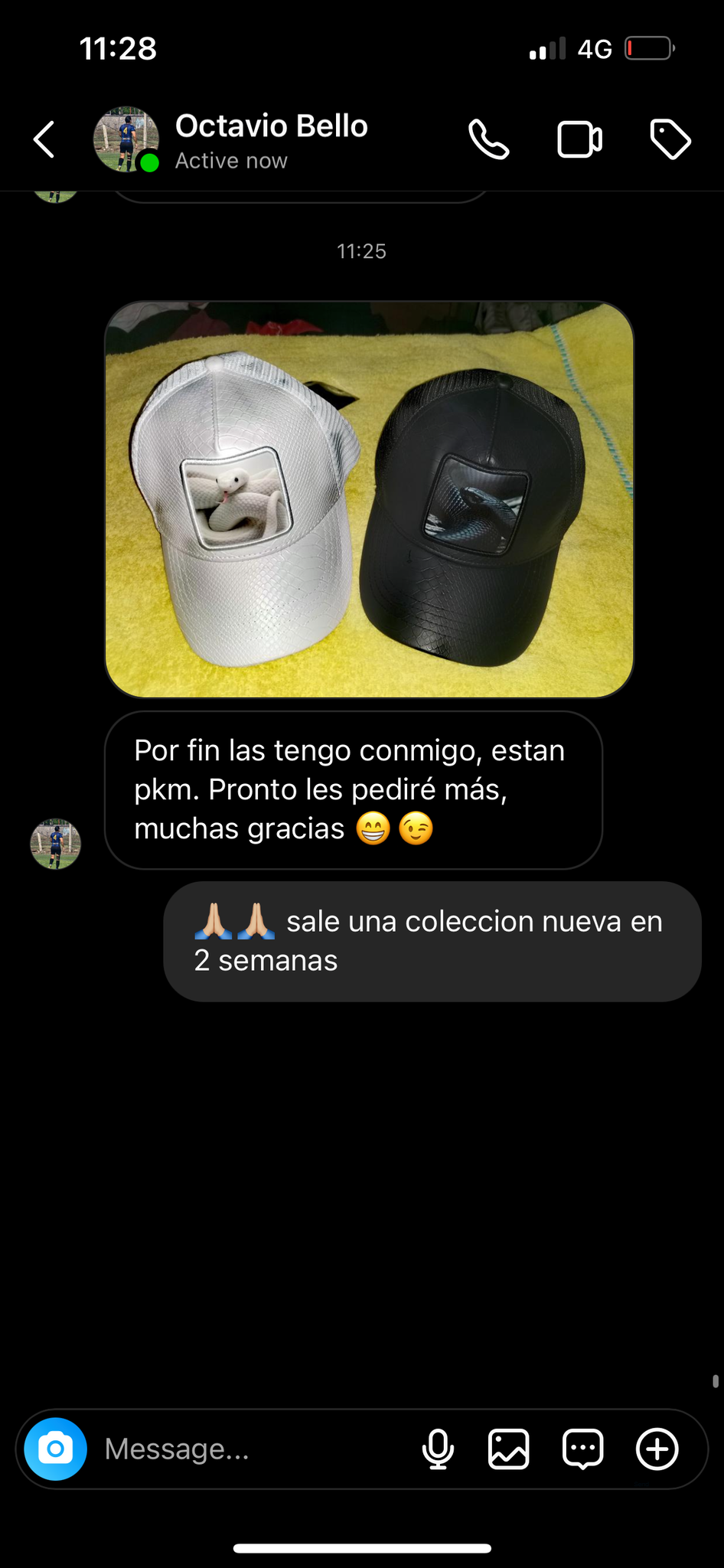Screen dimensions: 724x1568
Task: Open the photo of two snake caps
Action: (369, 500)
